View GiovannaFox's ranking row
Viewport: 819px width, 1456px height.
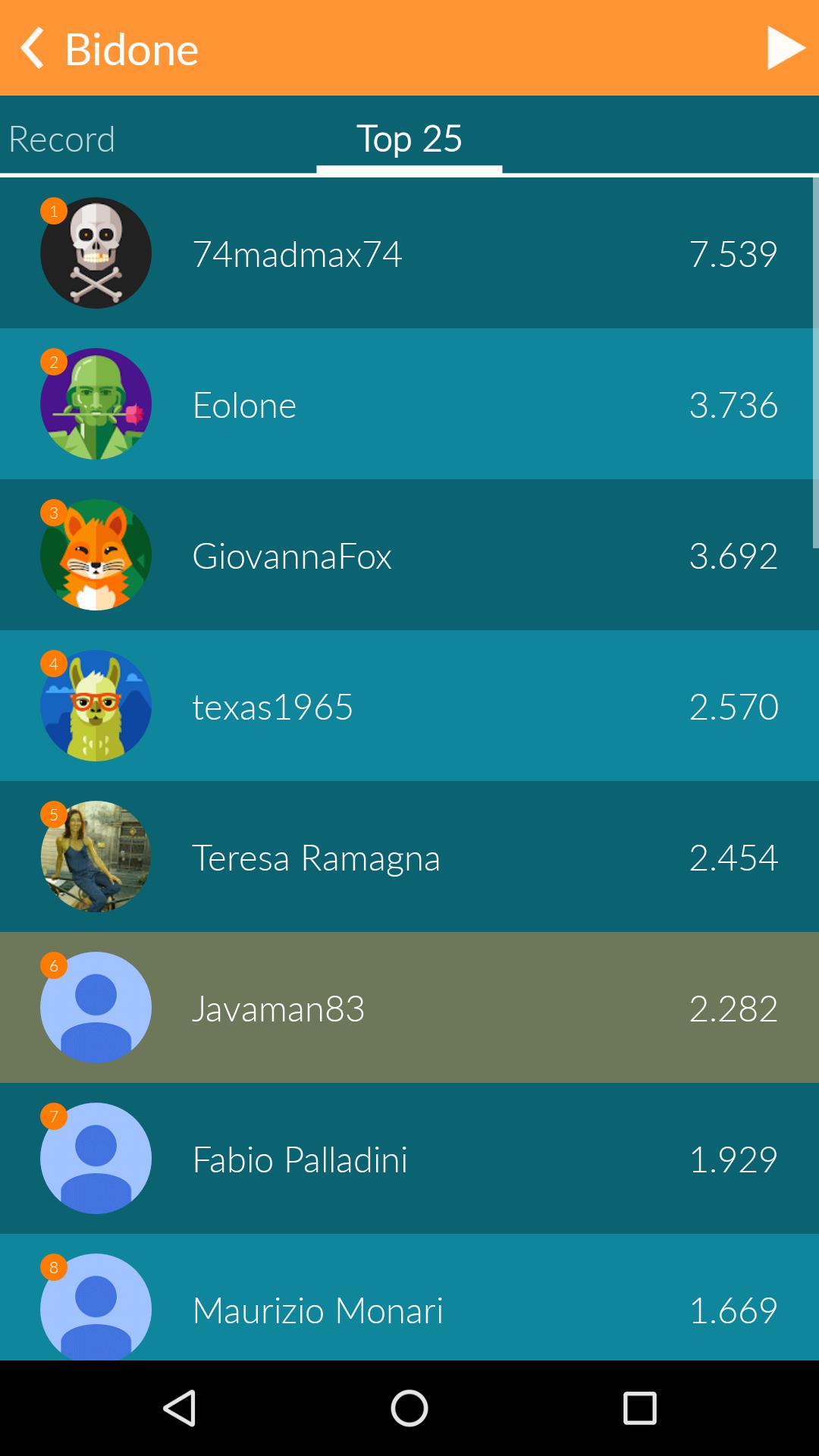coord(409,554)
